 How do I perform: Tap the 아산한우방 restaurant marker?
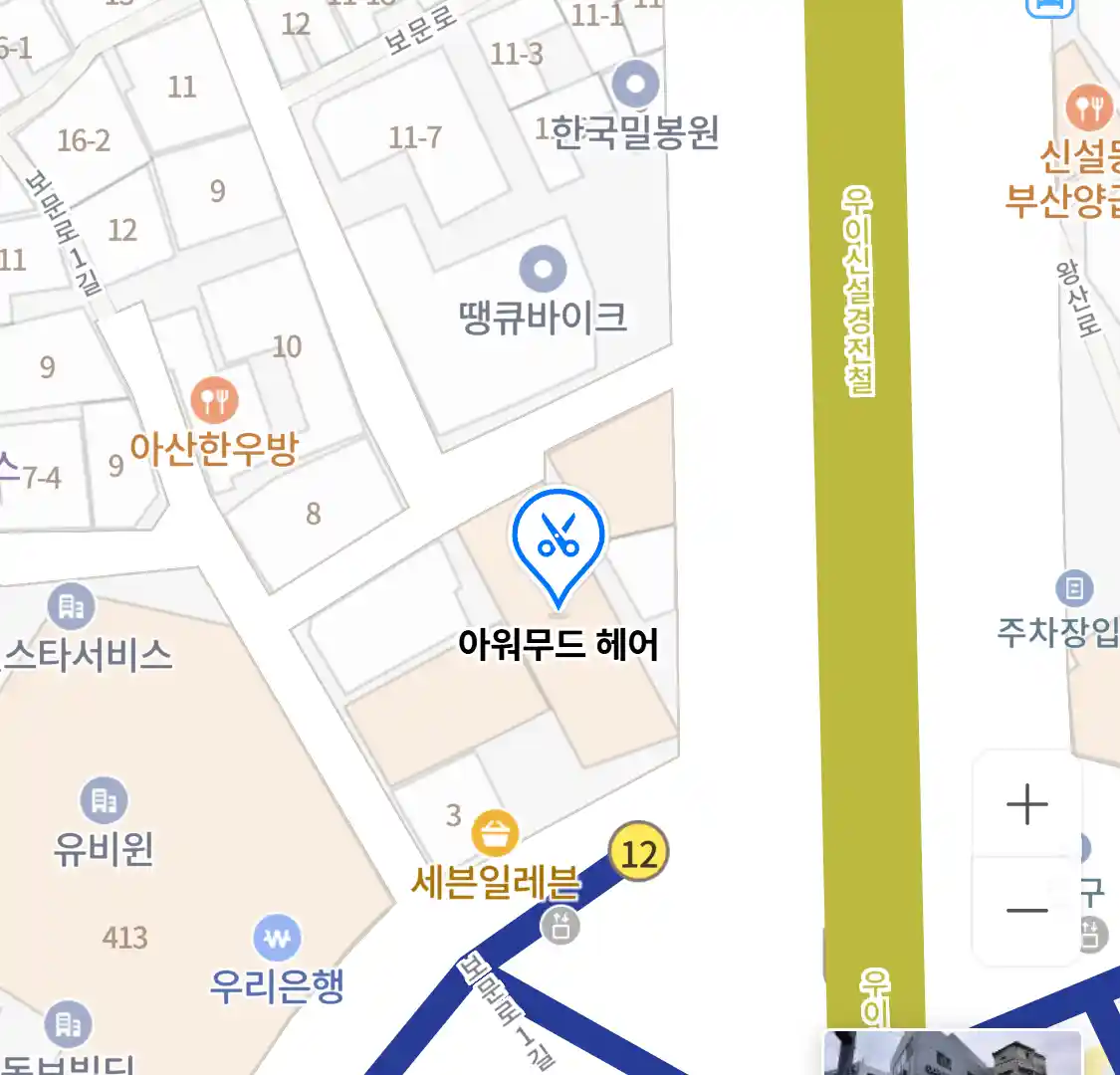pyautogui.click(x=214, y=401)
